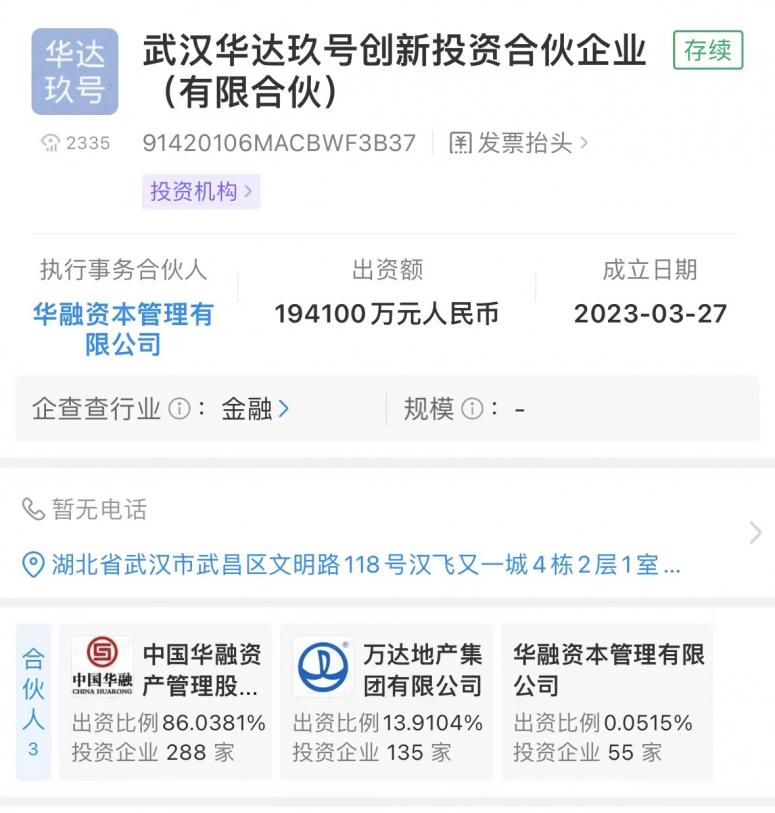Open partner card 万达地产集团有限公司

[x=387, y=701]
